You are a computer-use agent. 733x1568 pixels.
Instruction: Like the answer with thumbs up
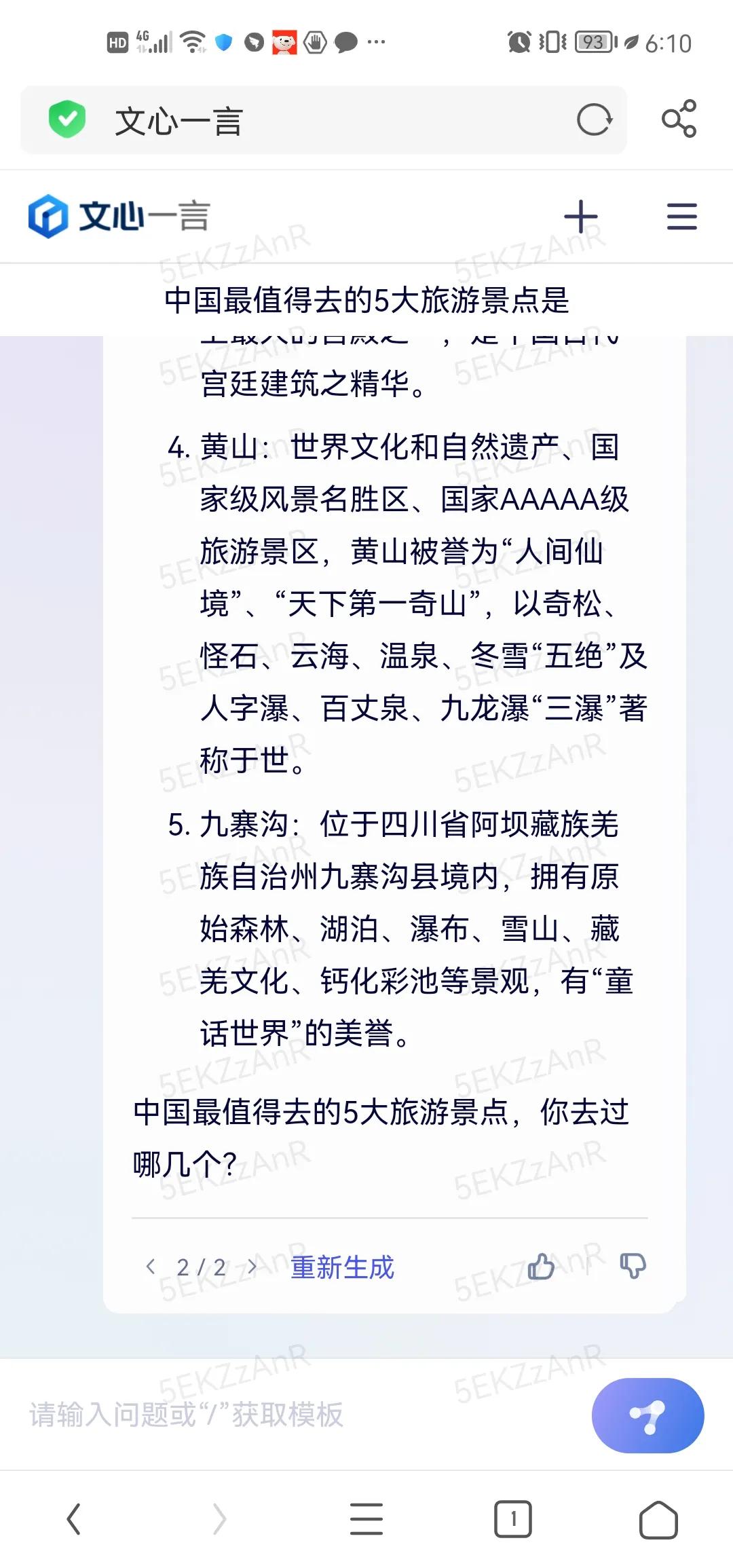tap(541, 1266)
